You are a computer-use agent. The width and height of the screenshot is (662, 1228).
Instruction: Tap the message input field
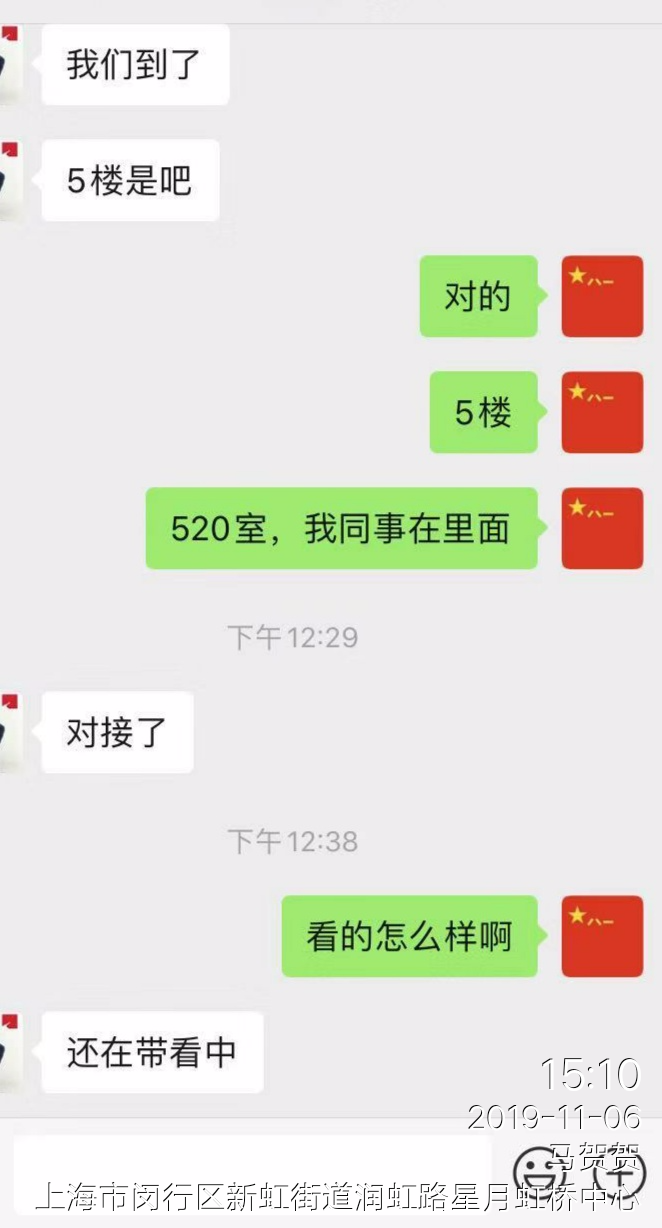[x=252, y=1168]
